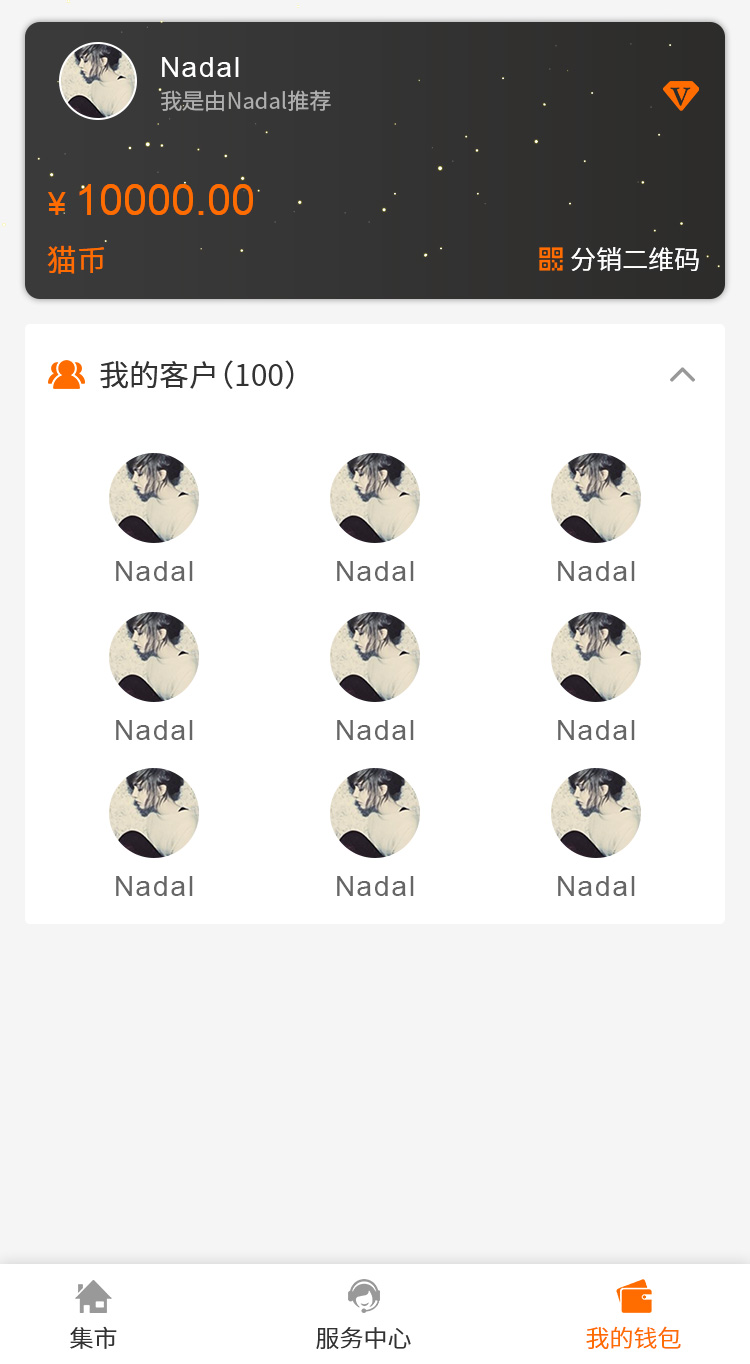Open the 服务中心 tab
The height and width of the screenshot is (1364, 750).
pos(363,1314)
